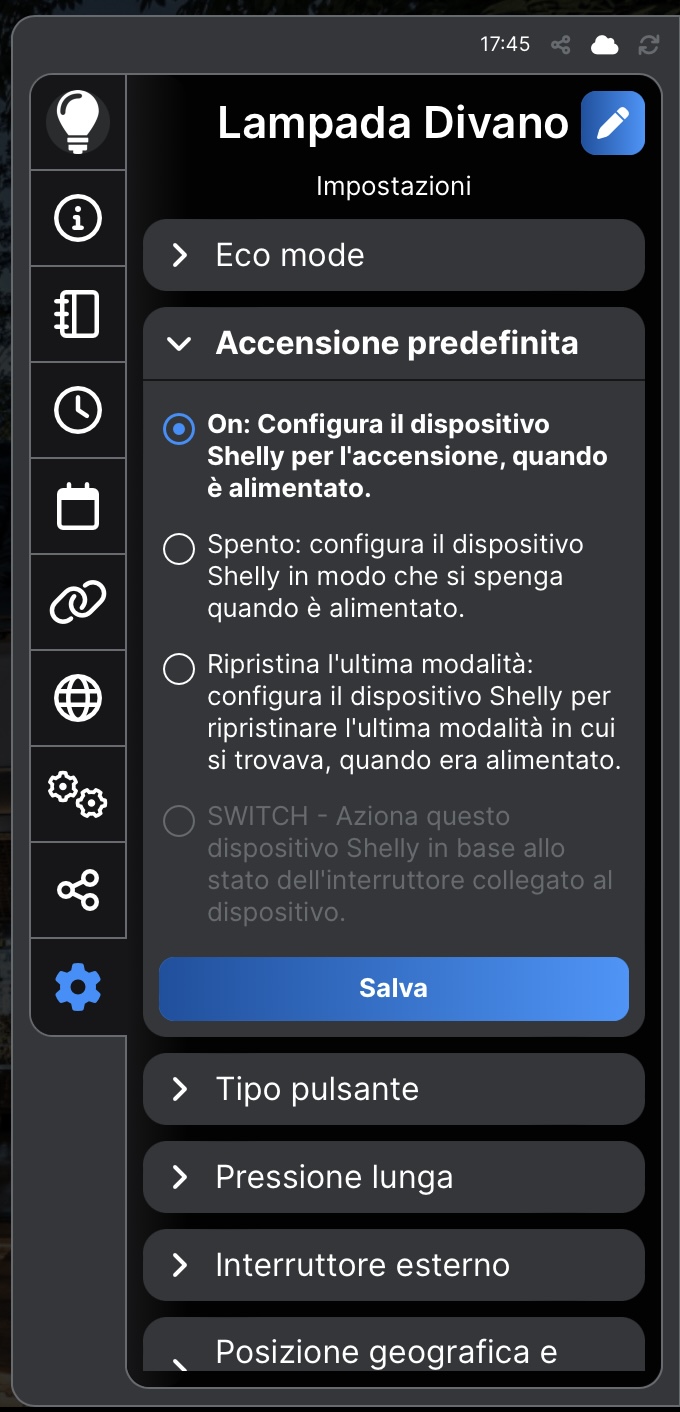Open the device info tab
The width and height of the screenshot is (680, 1412).
[78, 218]
